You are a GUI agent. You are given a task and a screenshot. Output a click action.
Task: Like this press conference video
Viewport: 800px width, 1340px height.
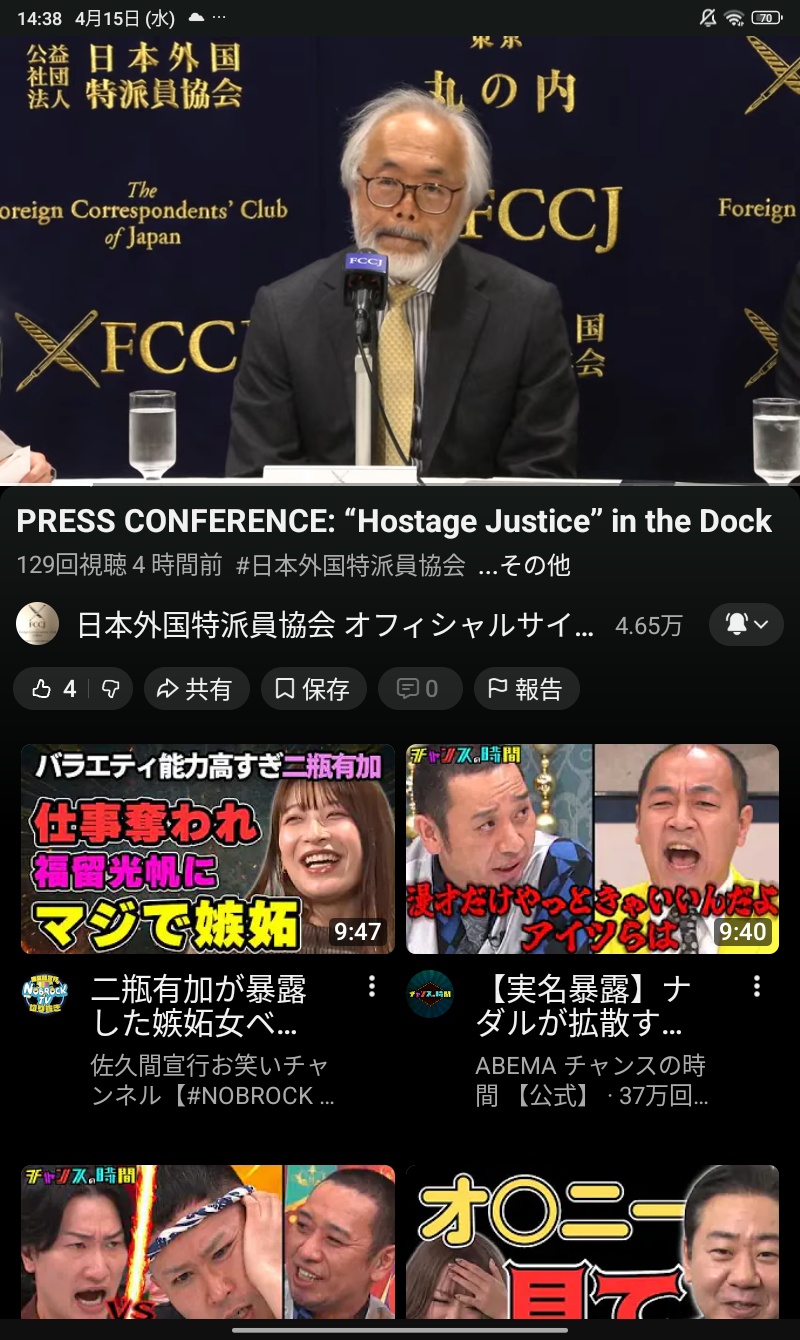[54, 688]
